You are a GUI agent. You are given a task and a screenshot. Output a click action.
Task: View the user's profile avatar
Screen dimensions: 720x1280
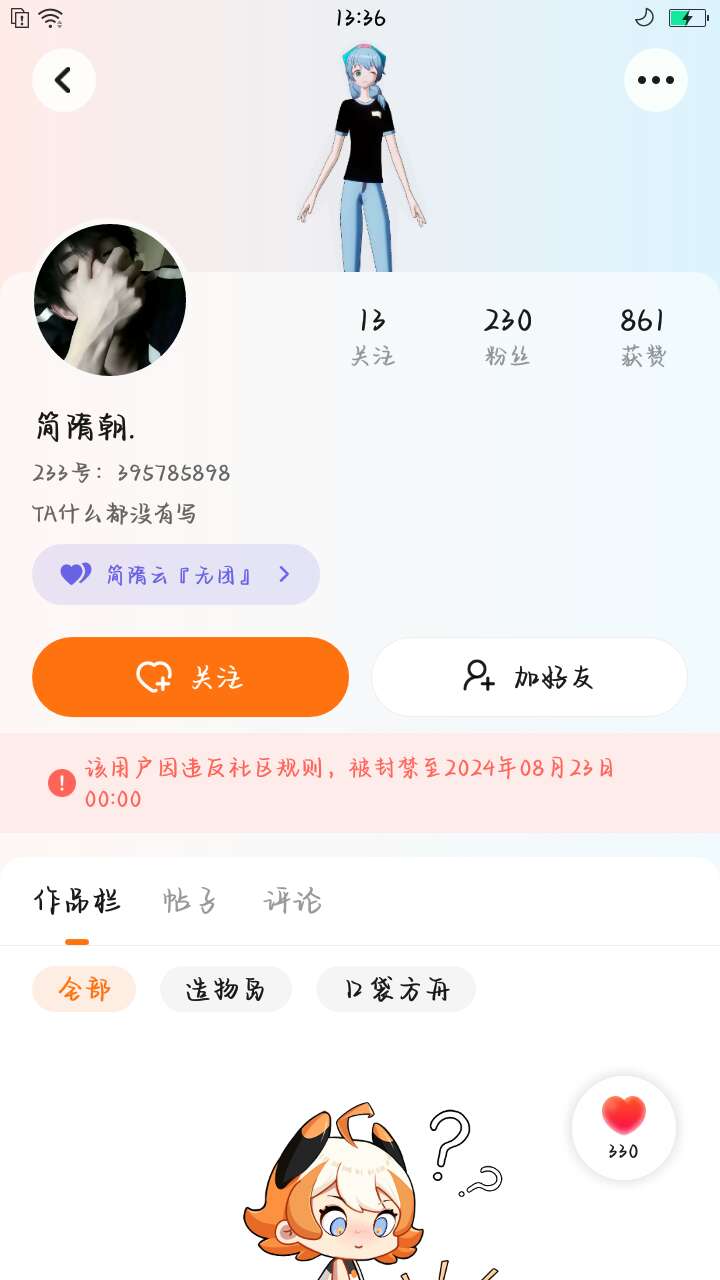tap(110, 300)
